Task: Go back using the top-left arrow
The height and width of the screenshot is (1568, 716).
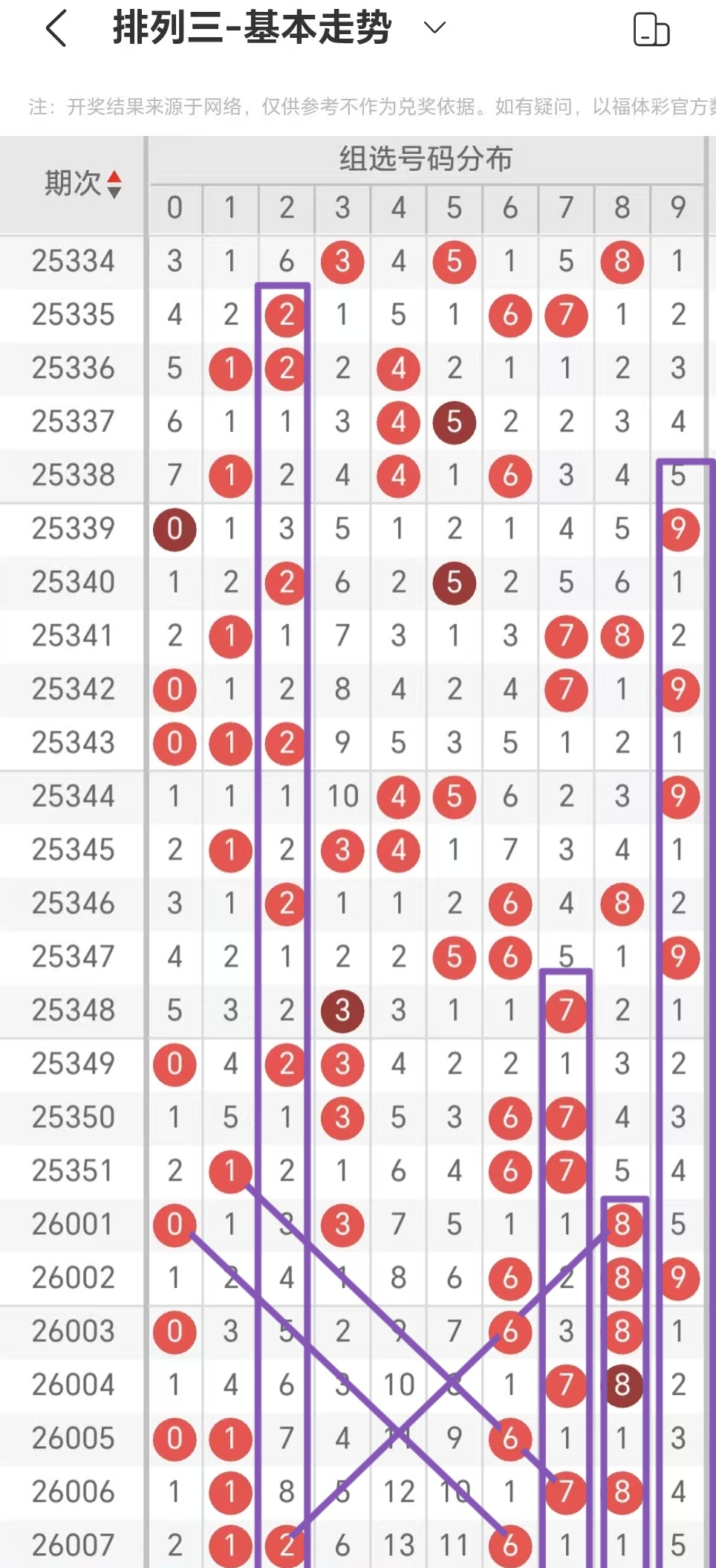Action: point(56,29)
